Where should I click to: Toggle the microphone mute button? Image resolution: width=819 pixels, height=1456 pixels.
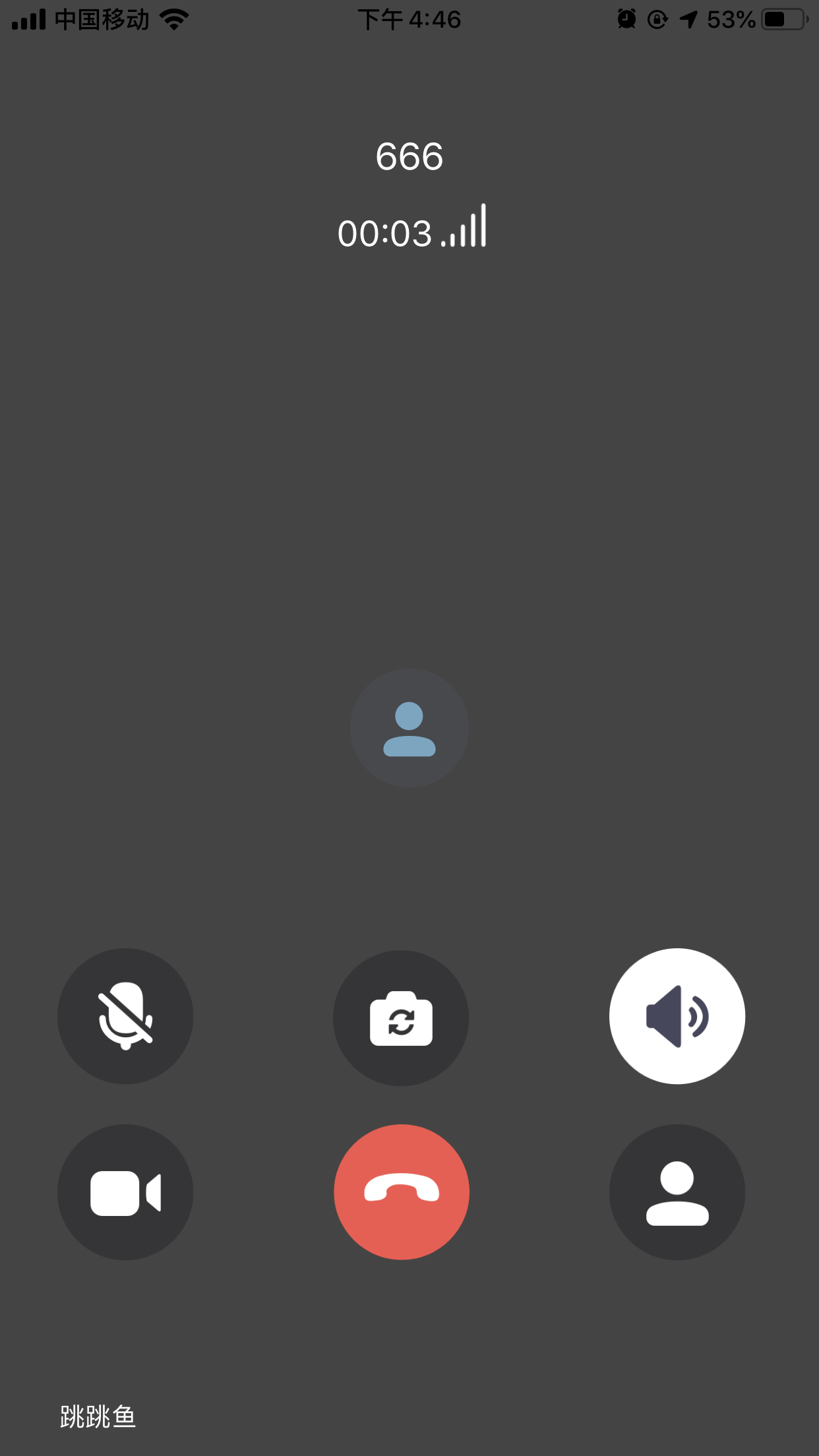coord(125,1016)
